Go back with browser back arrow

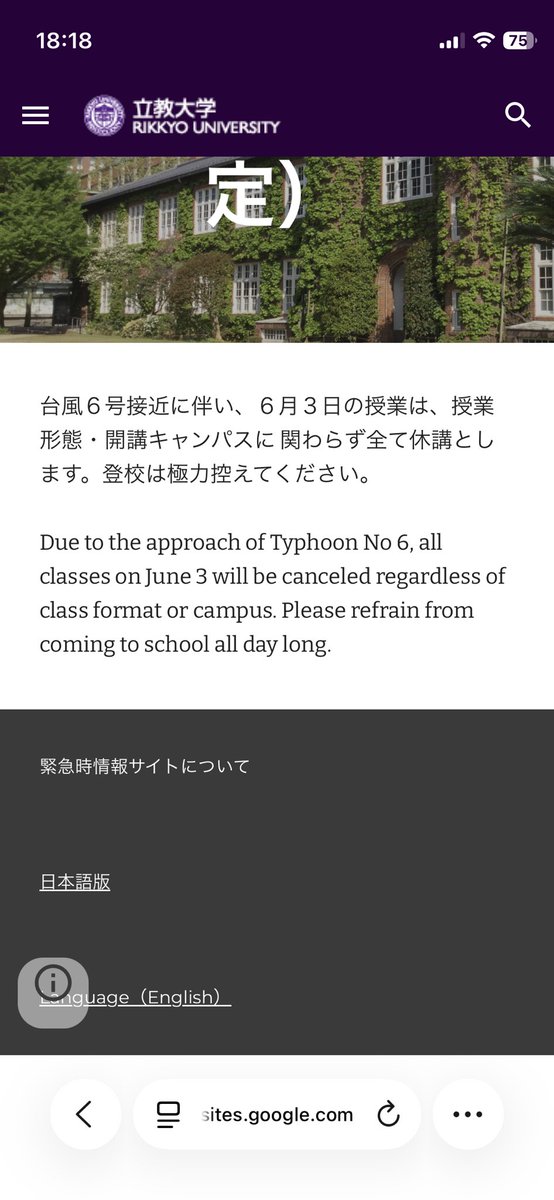point(85,1114)
